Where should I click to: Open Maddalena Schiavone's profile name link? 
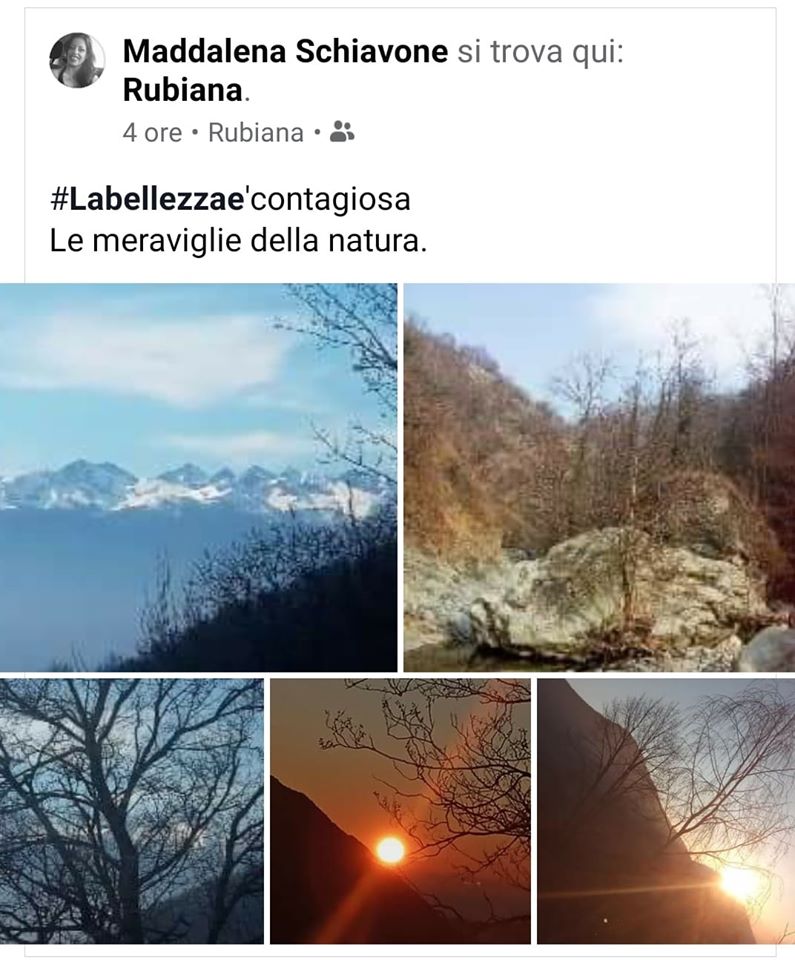[285, 53]
